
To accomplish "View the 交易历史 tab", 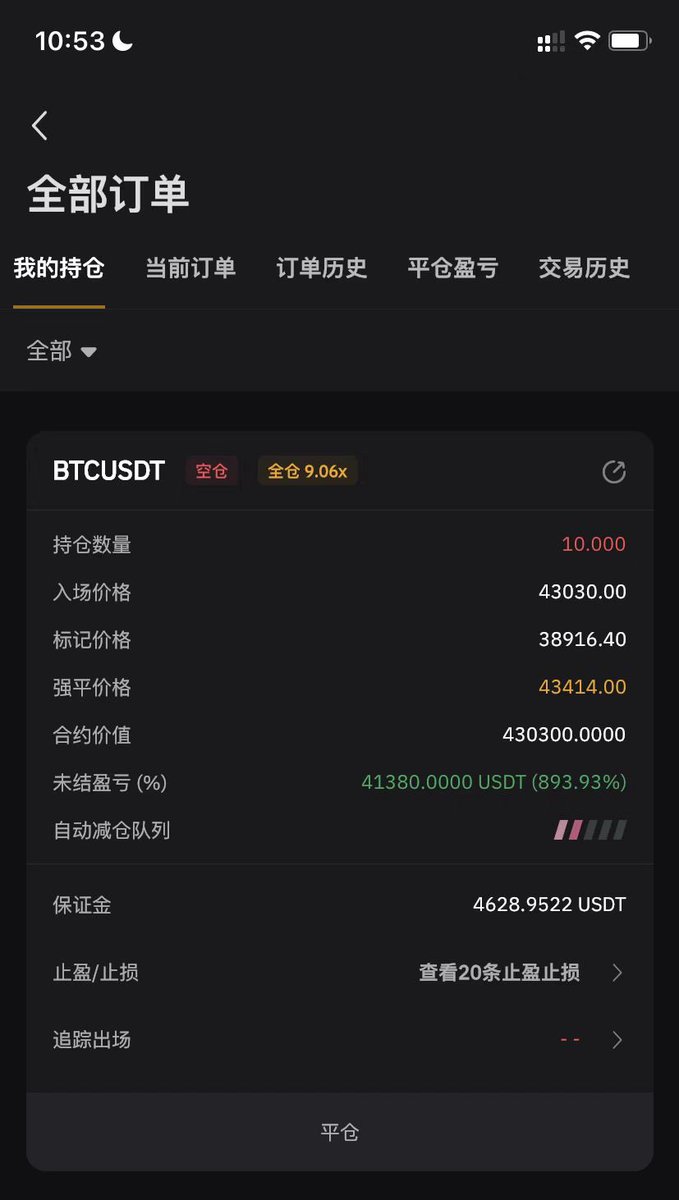I will tap(584, 268).
